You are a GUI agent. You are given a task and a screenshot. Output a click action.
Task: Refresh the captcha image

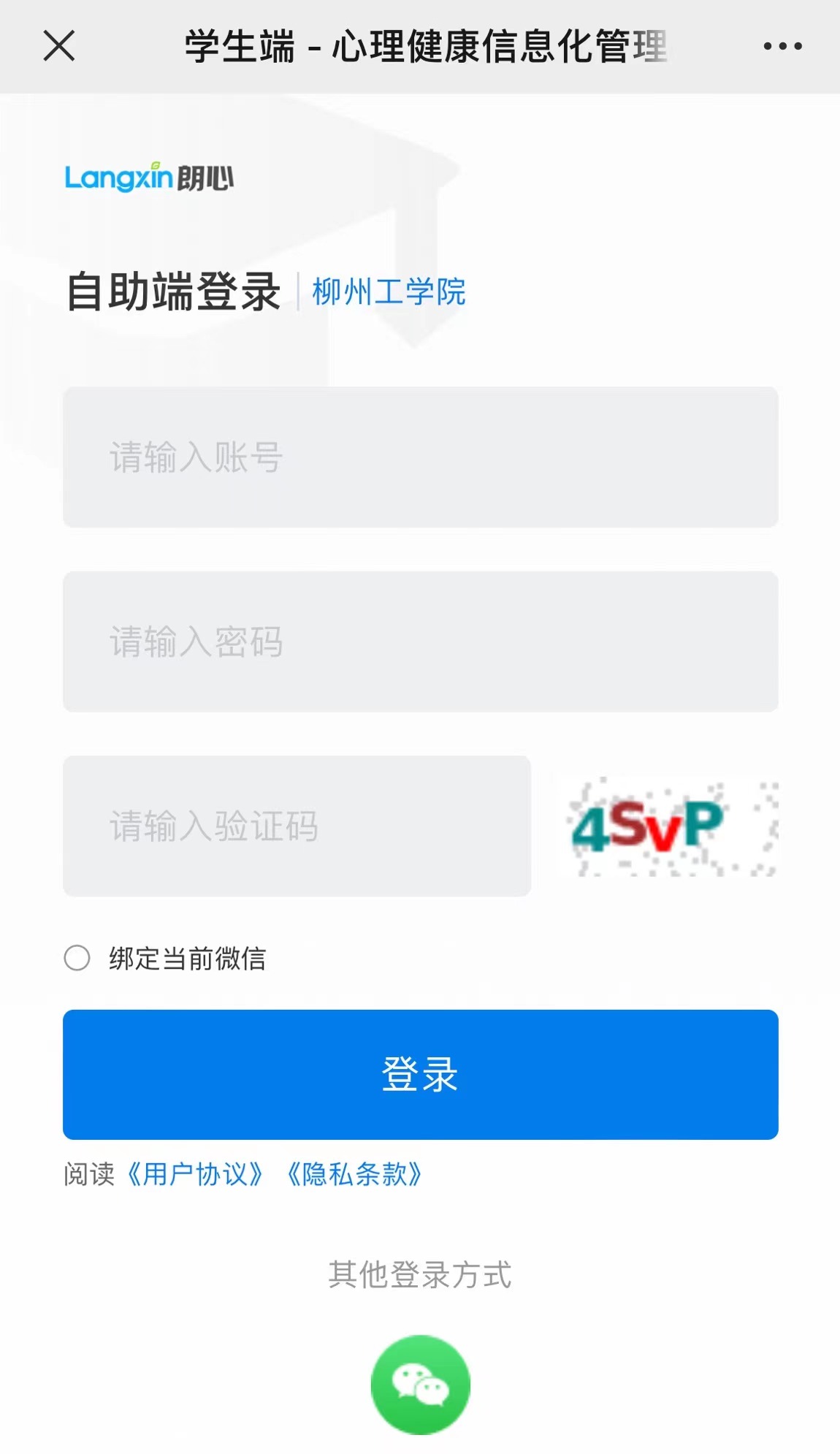point(668,826)
